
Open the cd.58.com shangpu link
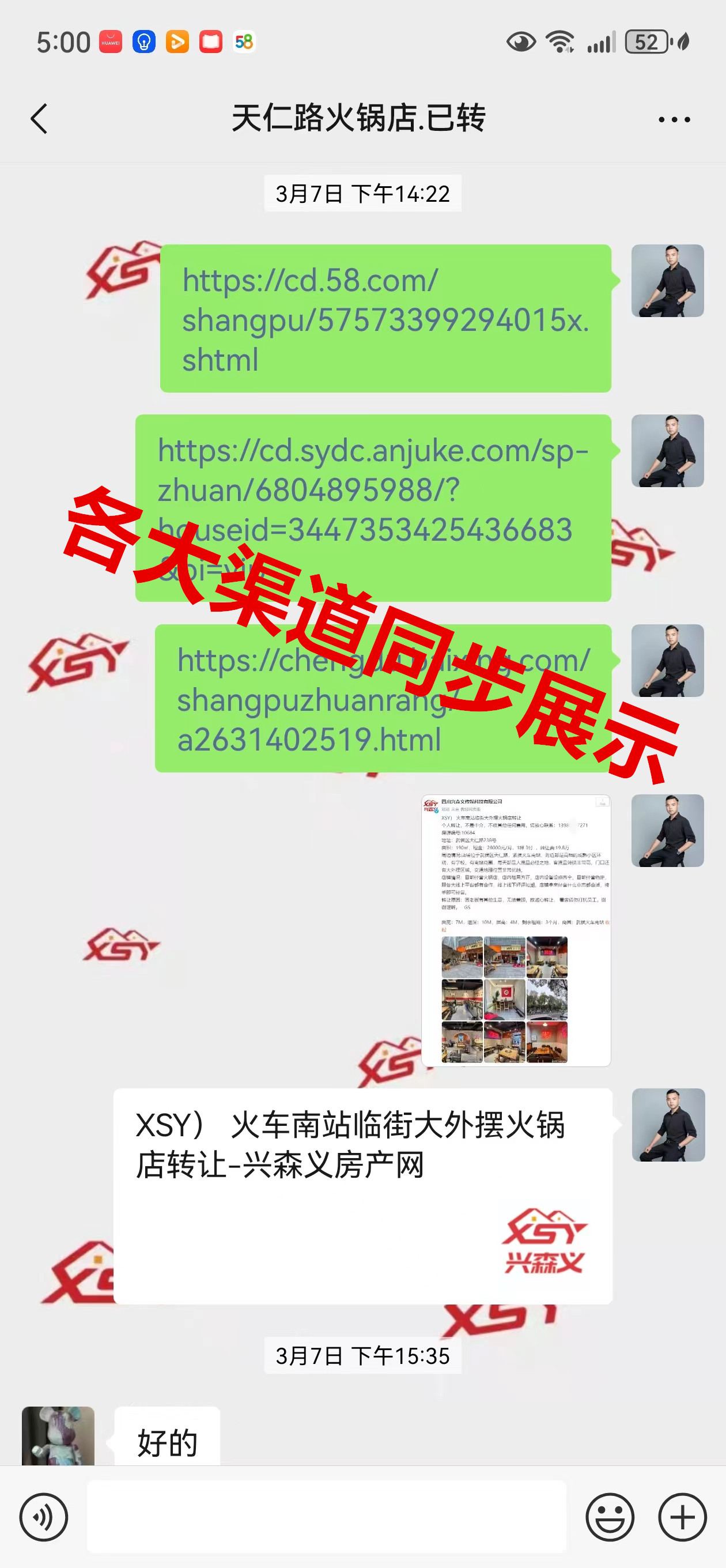(384, 319)
